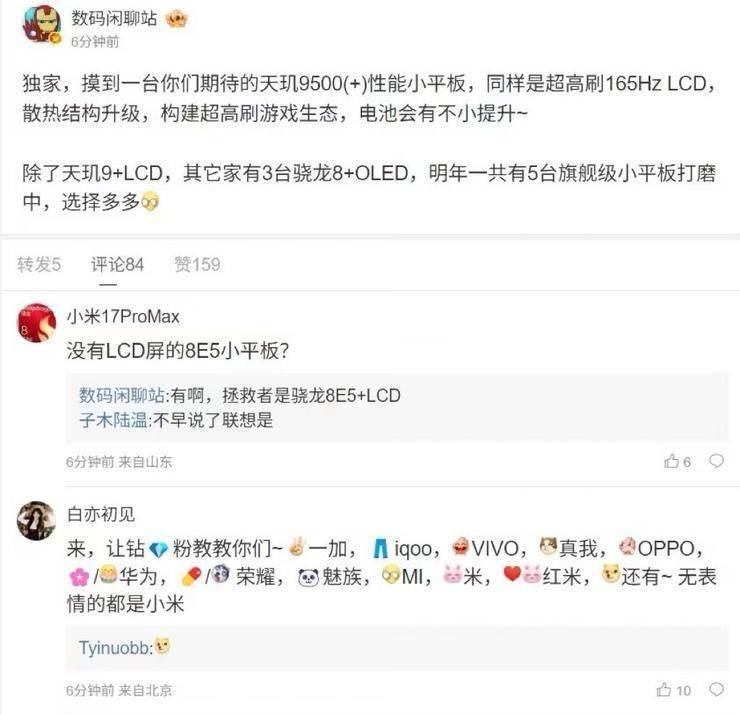Open the 白亦初见 username
Viewport: 740px width, 715px height.
[x=100, y=514]
